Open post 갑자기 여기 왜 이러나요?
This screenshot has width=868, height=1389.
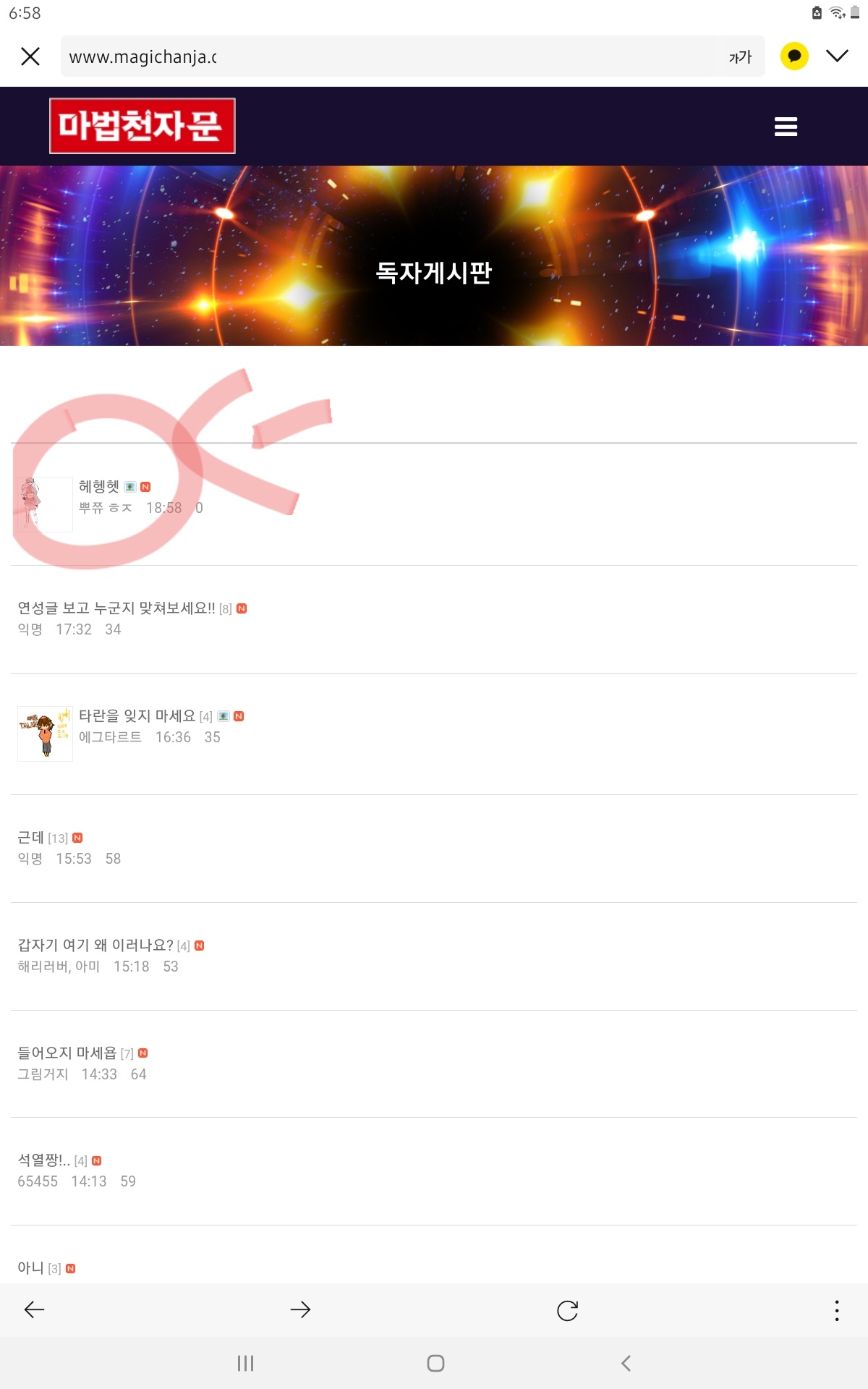coord(95,945)
